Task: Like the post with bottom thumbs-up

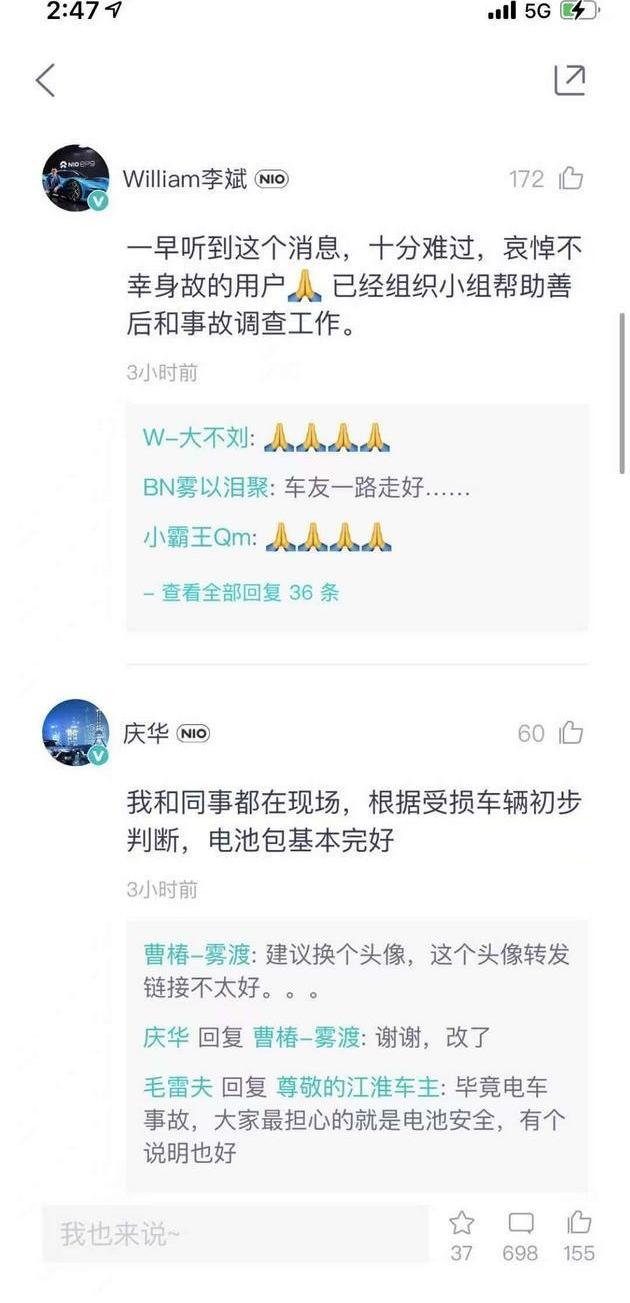Action: pyautogui.click(x=579, y=1222)
